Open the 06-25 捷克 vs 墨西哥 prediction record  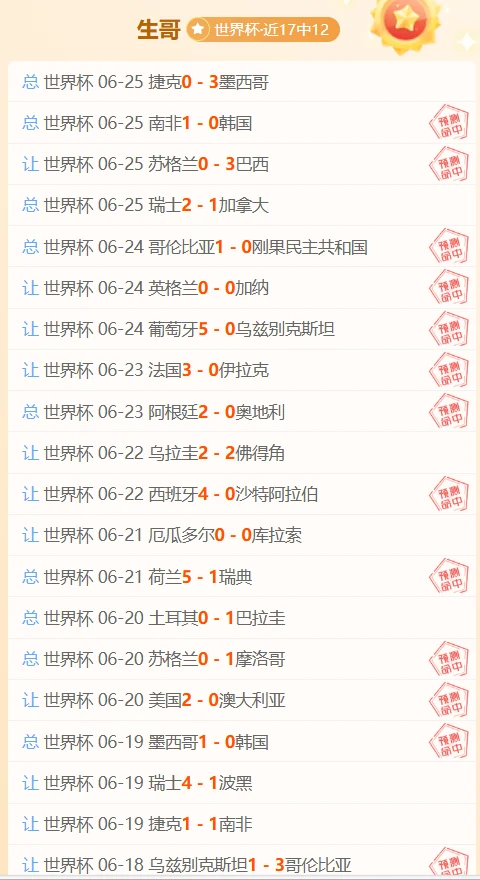[x=241, y=82]
